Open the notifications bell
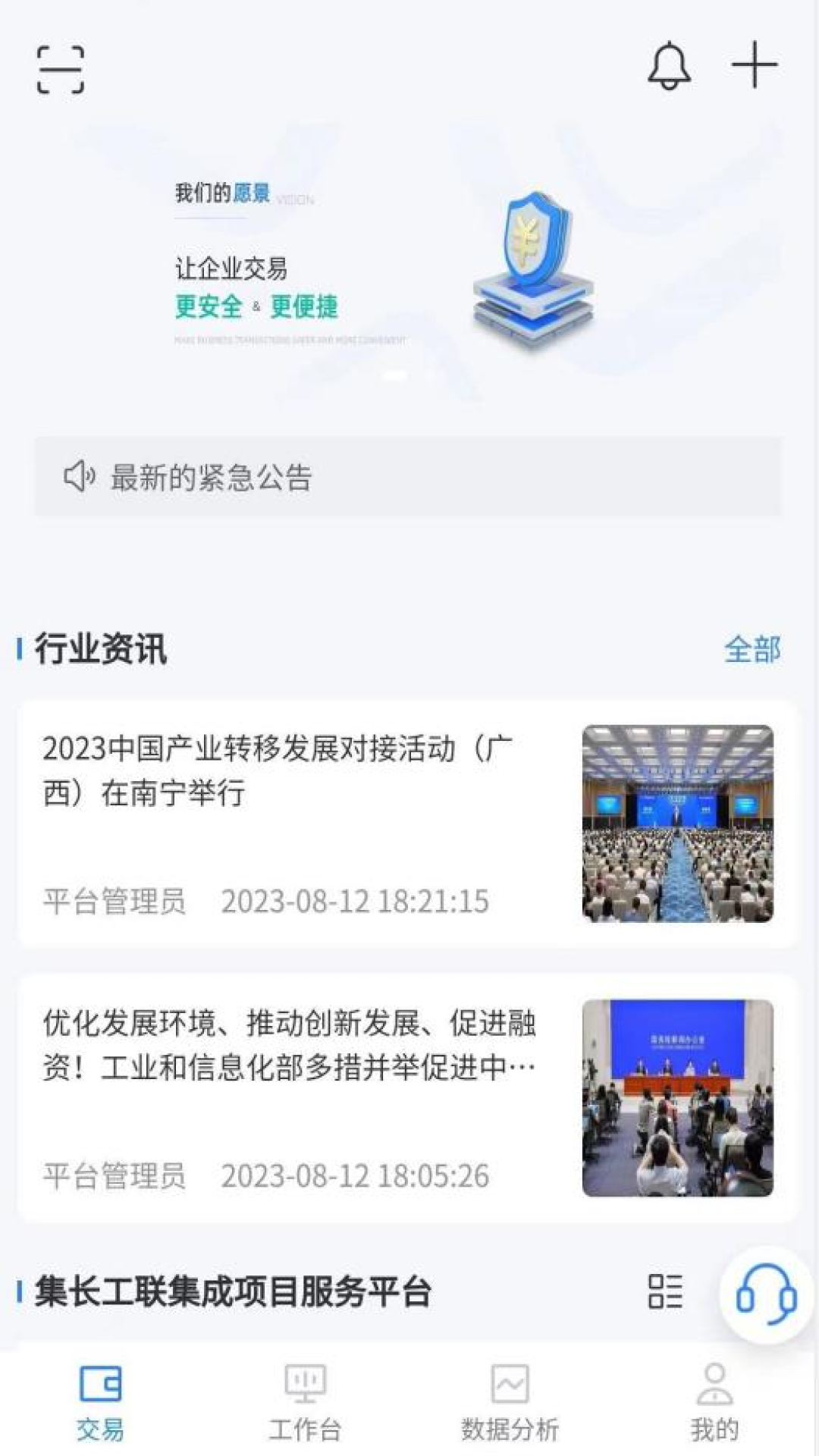This screenshot has width=819, height=1456. pos(669,67)
